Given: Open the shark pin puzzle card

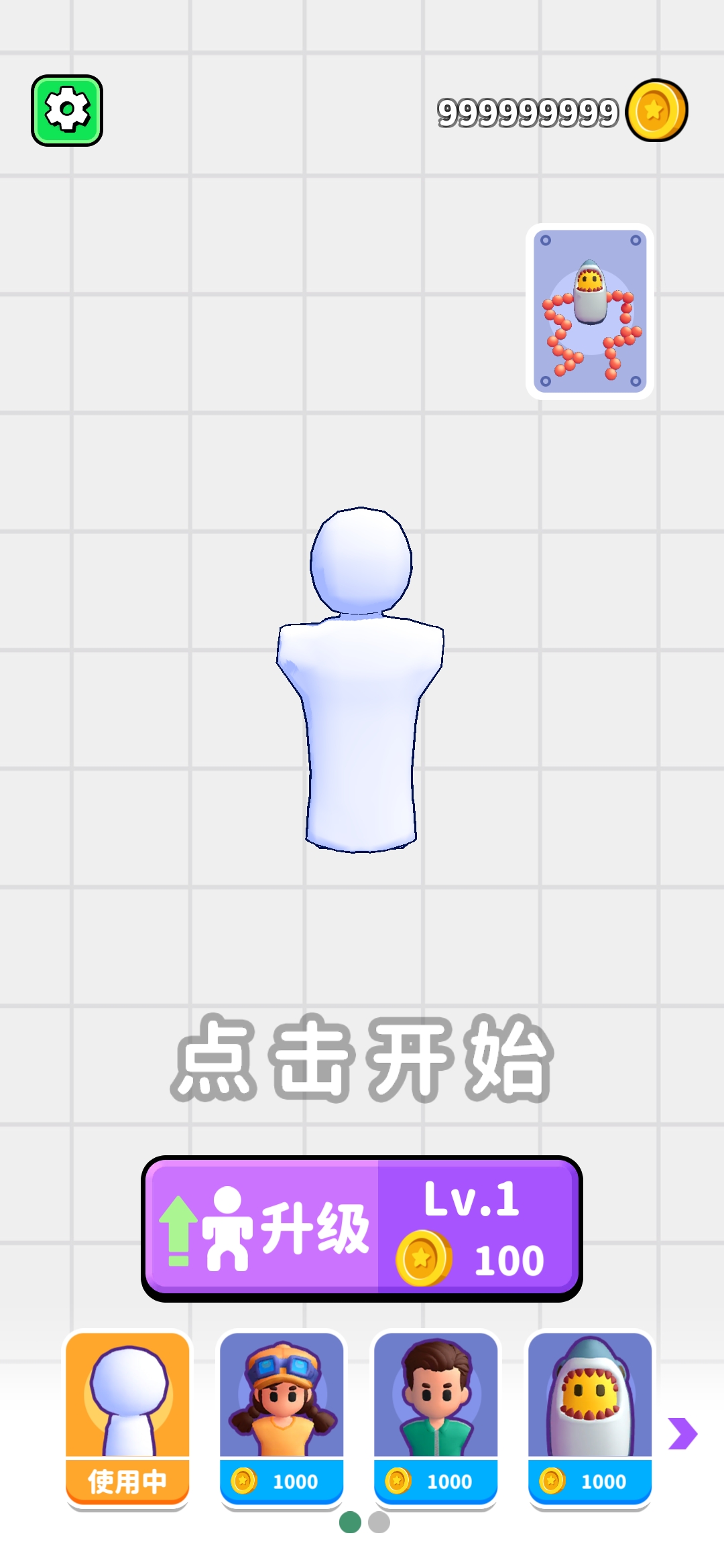Looking at the screenshot, I should tap(590, 312).
